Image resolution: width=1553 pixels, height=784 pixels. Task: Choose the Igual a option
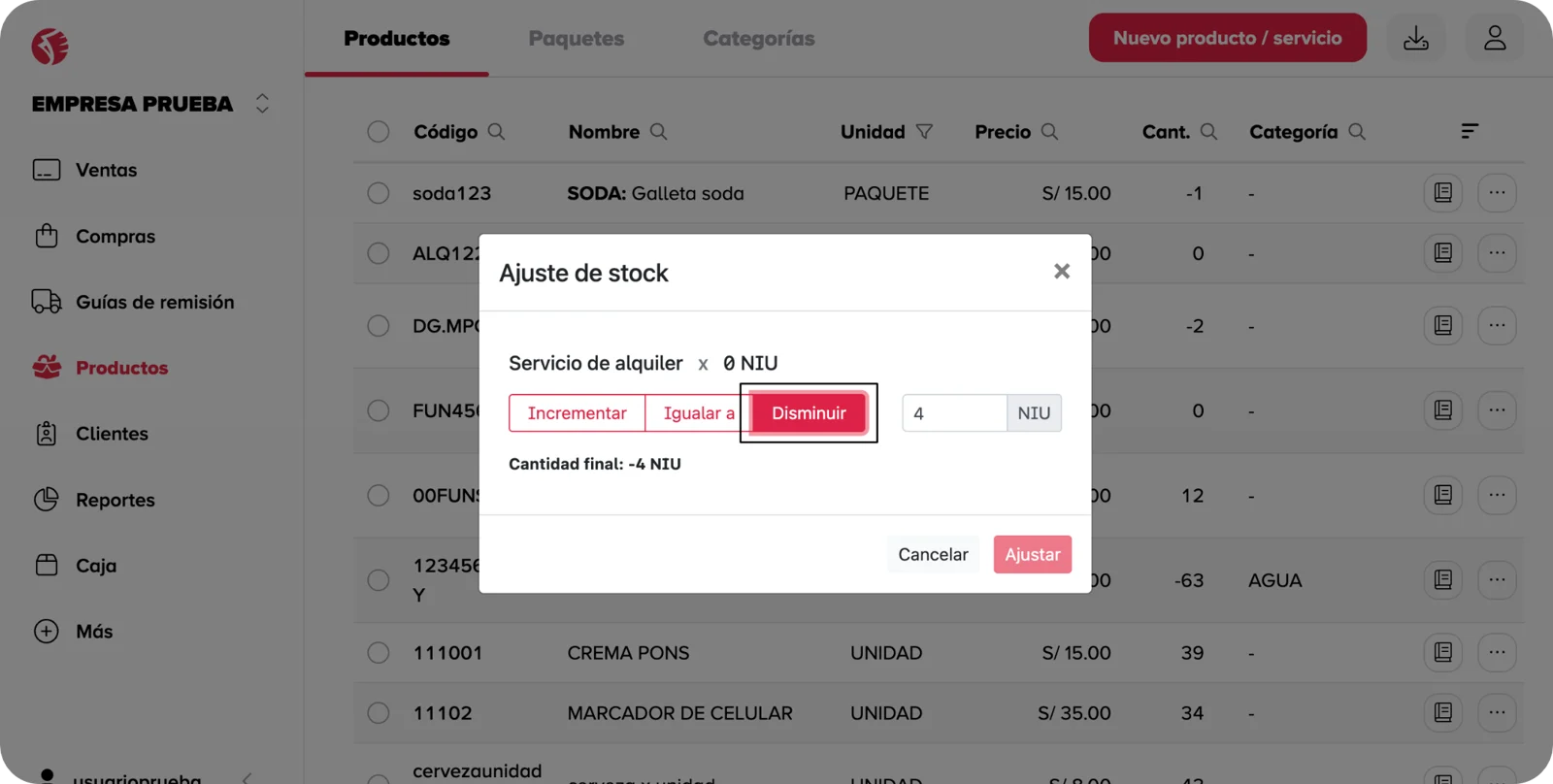click(x=698, y=413)
